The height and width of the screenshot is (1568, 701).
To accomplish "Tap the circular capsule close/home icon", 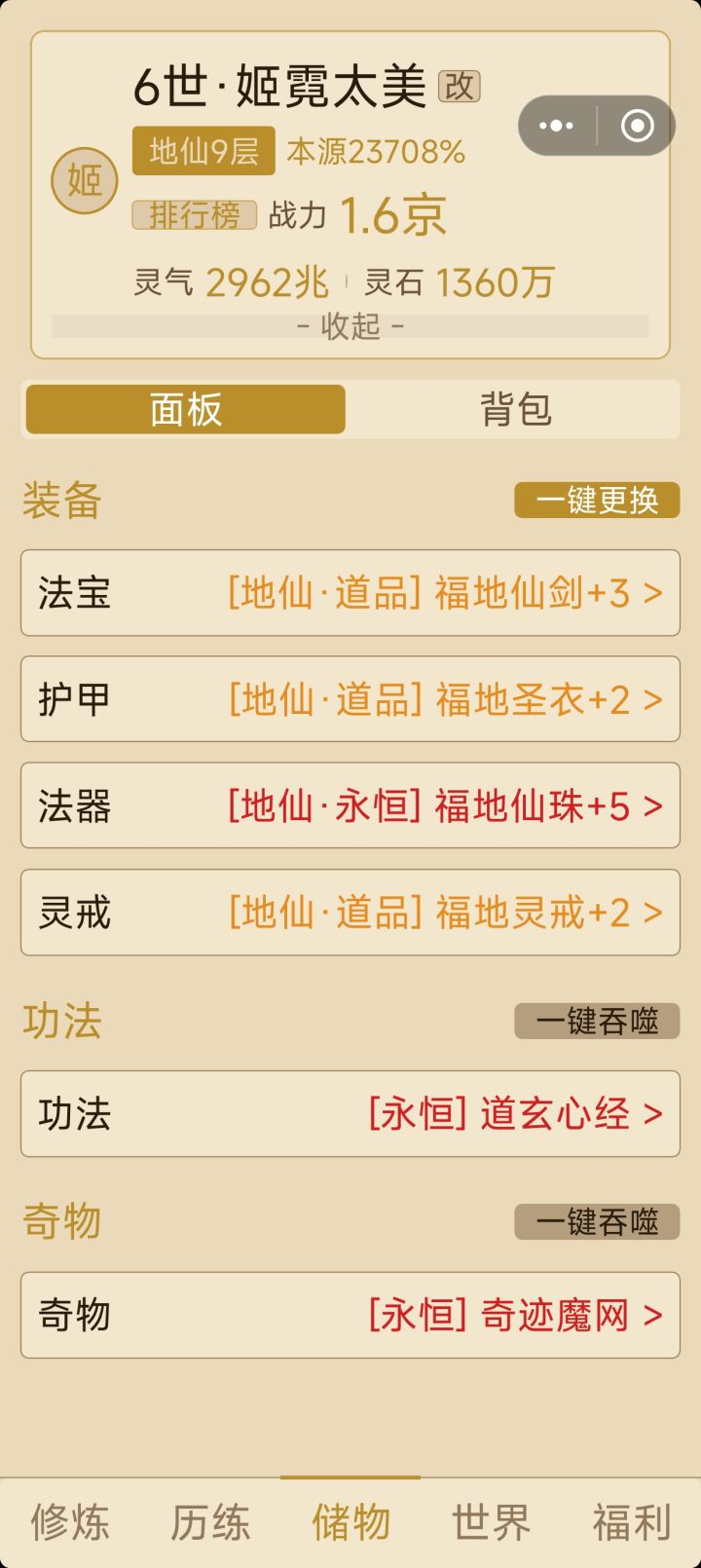I will 635,126.
